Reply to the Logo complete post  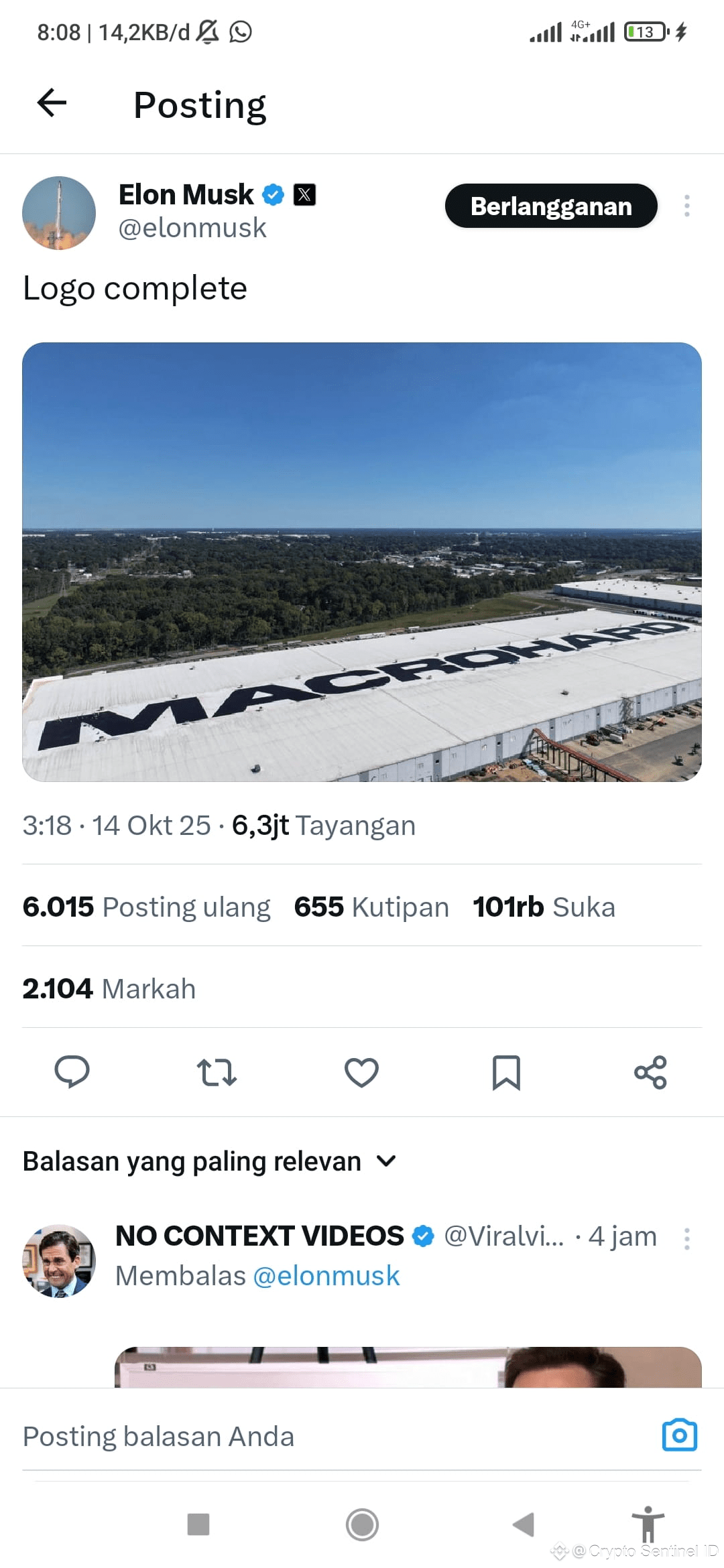72,1071
